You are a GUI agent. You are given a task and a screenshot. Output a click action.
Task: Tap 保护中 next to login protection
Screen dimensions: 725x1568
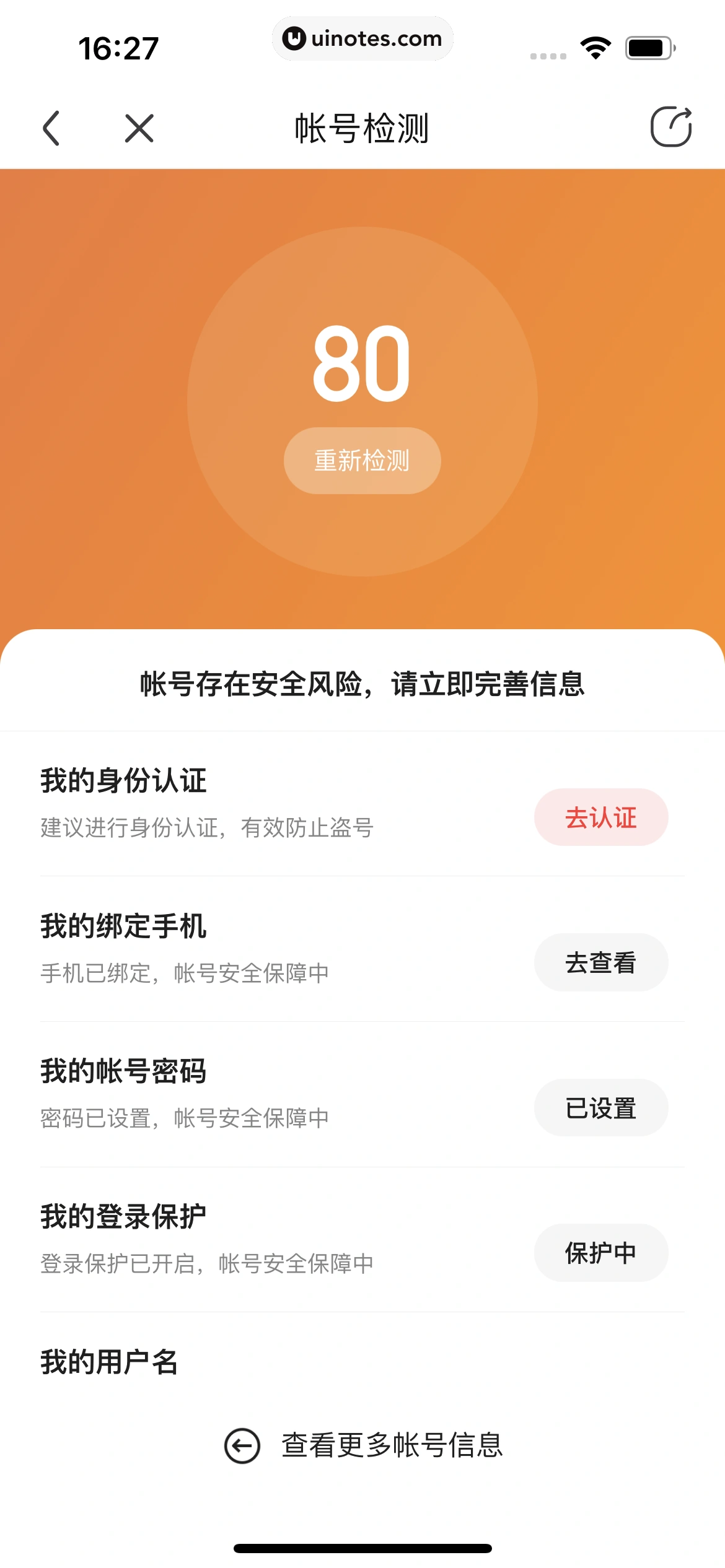(x=600, y=1253)
